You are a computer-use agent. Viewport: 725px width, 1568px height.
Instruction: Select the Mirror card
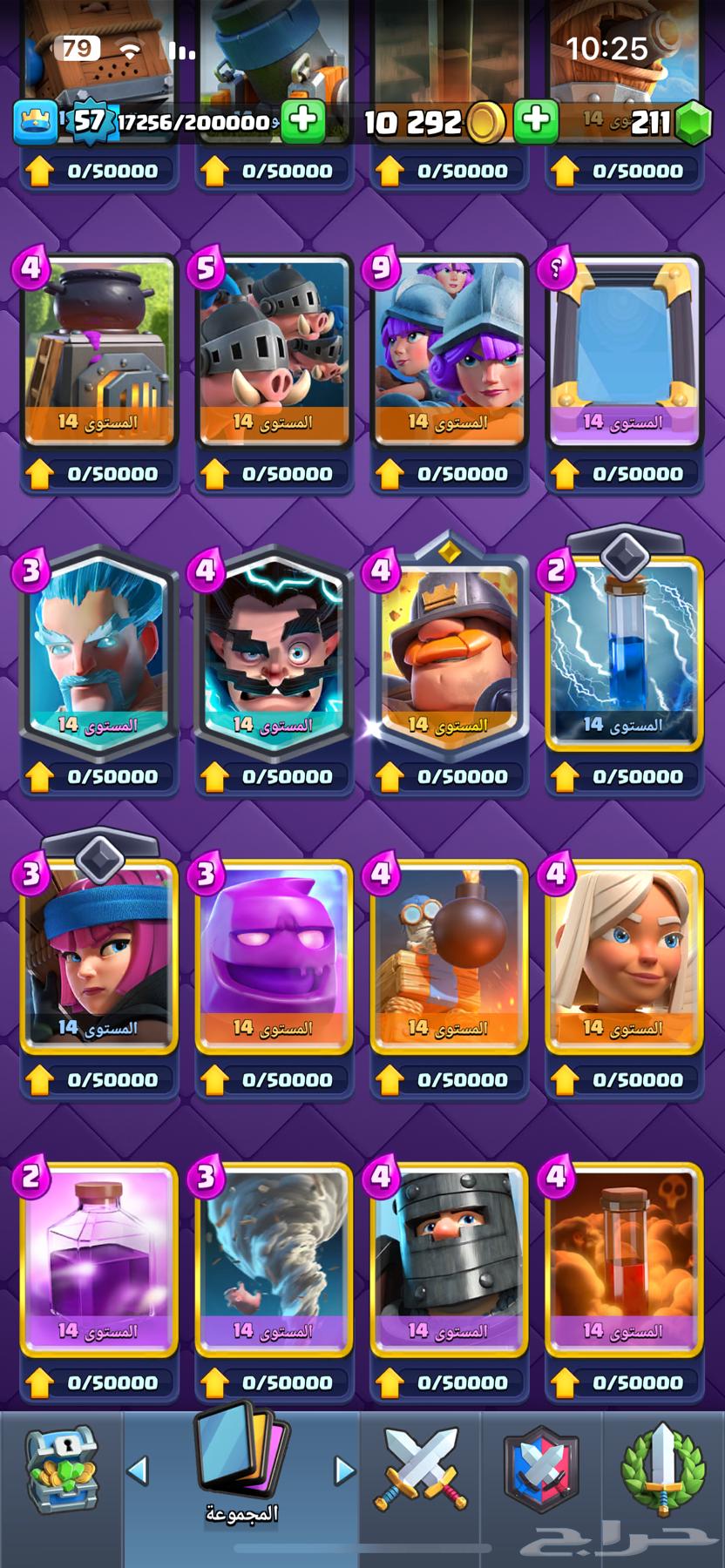[x=624, y=353]
